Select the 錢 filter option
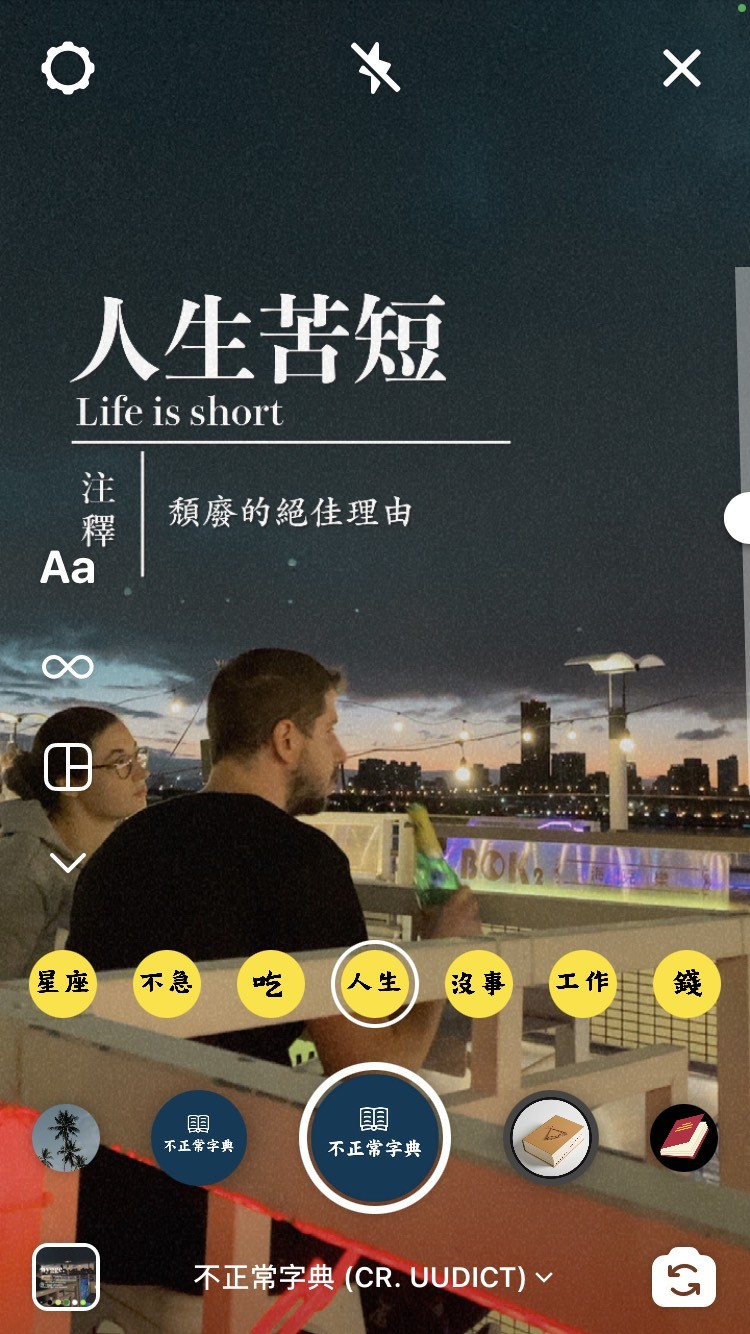Image resolution: width=750 pixels, height=1334 pixels. pos(686,984)
